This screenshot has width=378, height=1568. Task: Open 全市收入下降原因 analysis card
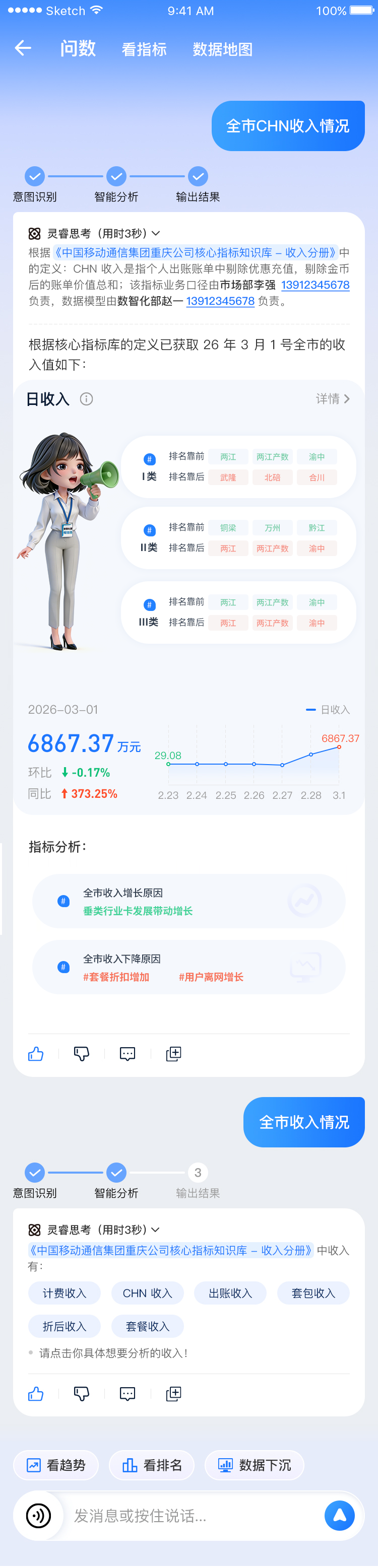coord(188,967)
